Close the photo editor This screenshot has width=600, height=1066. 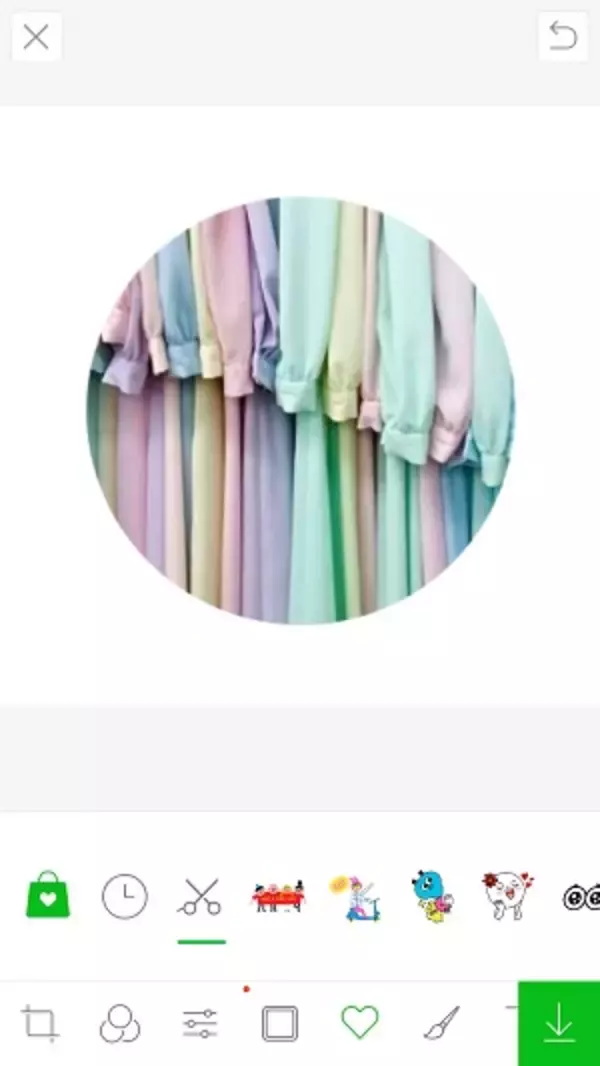tap(36, 38)
